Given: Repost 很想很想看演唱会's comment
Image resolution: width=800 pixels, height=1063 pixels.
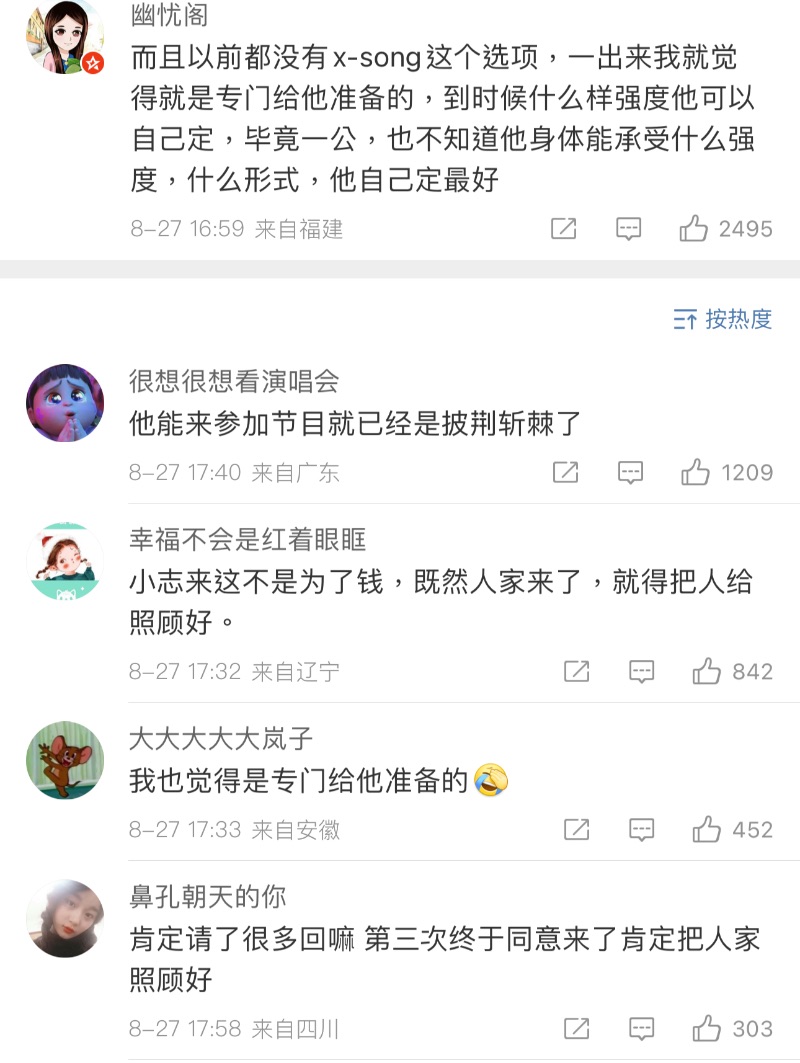Looking at the screenshot, I should (566, 472).
